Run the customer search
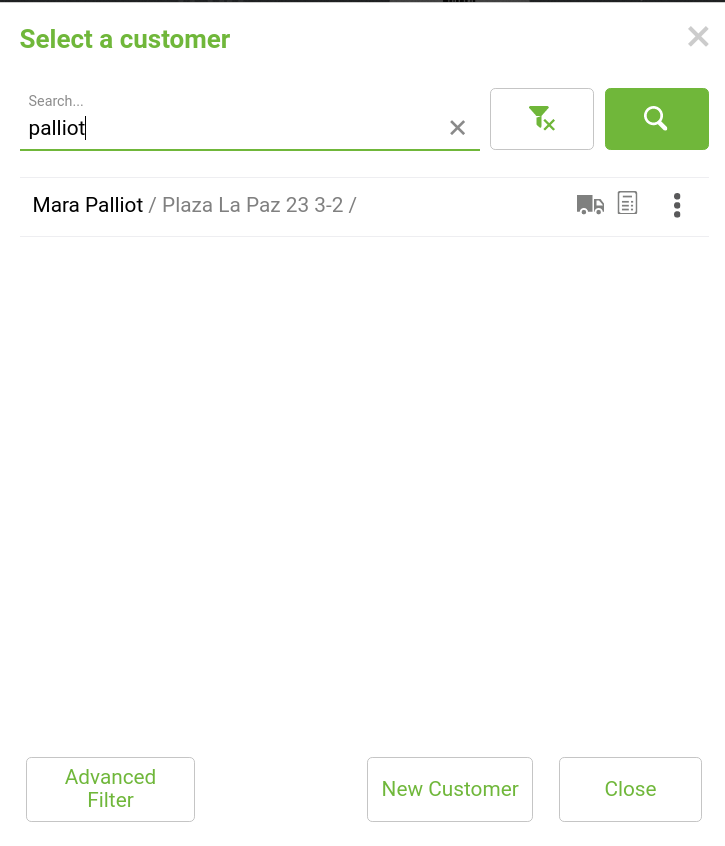This screenshot has height=846, width=725. pyautogui.click(x=656, y=119)
